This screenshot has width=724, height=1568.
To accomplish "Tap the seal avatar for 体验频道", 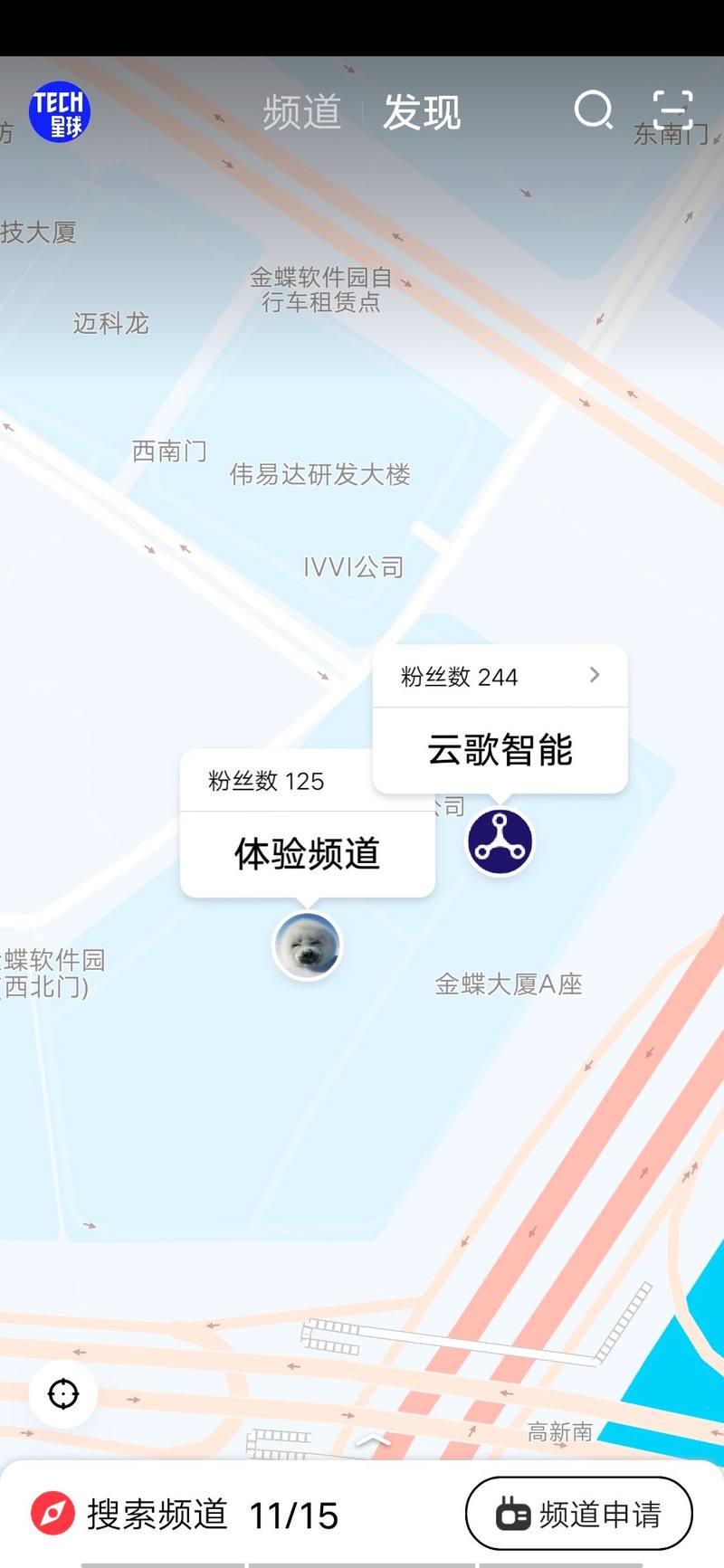I will point(308,945).
